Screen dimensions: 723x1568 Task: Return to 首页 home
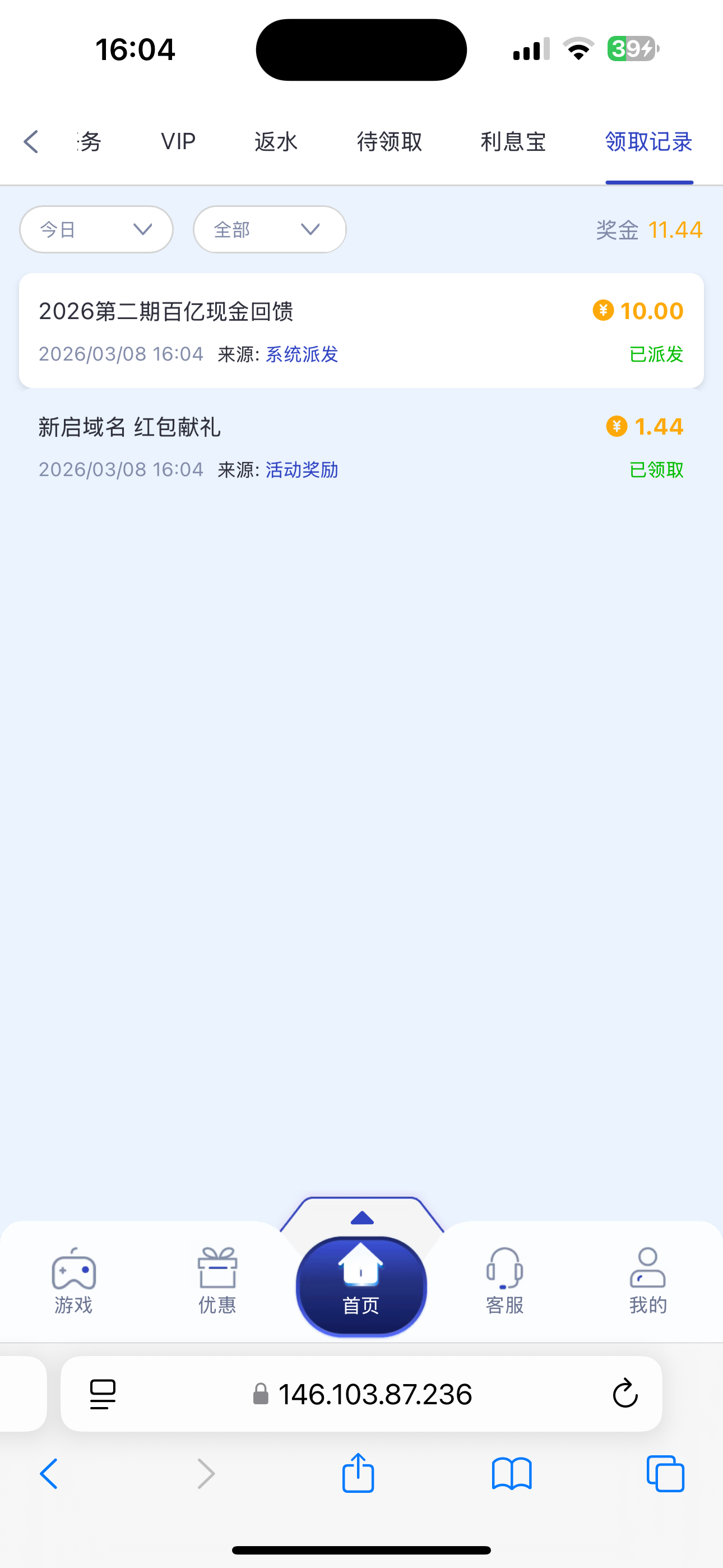coord(361,1285)
